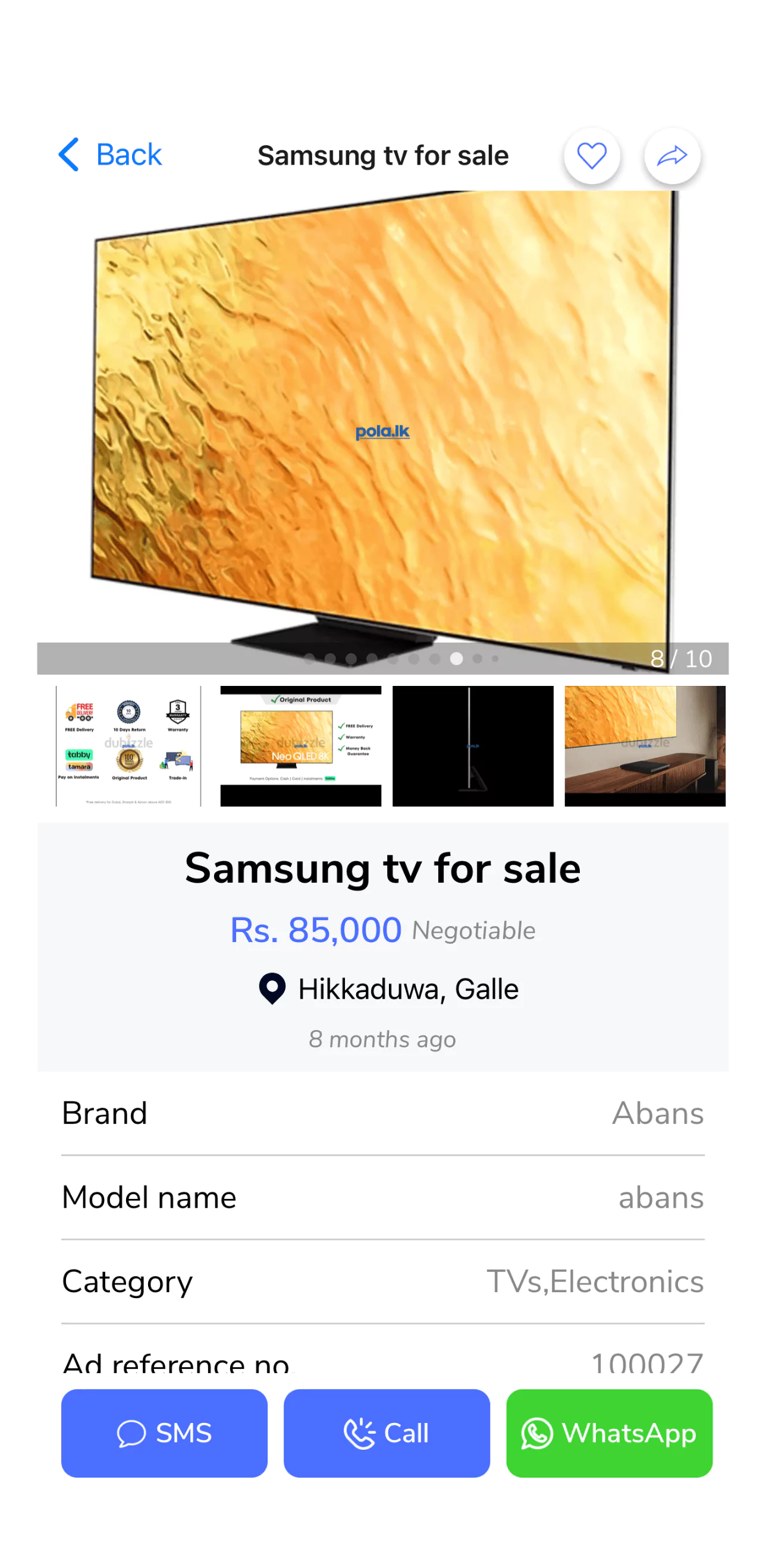Send an SMS to the seller
This screenshot has width=766, height=1568.
point(164,1433)
